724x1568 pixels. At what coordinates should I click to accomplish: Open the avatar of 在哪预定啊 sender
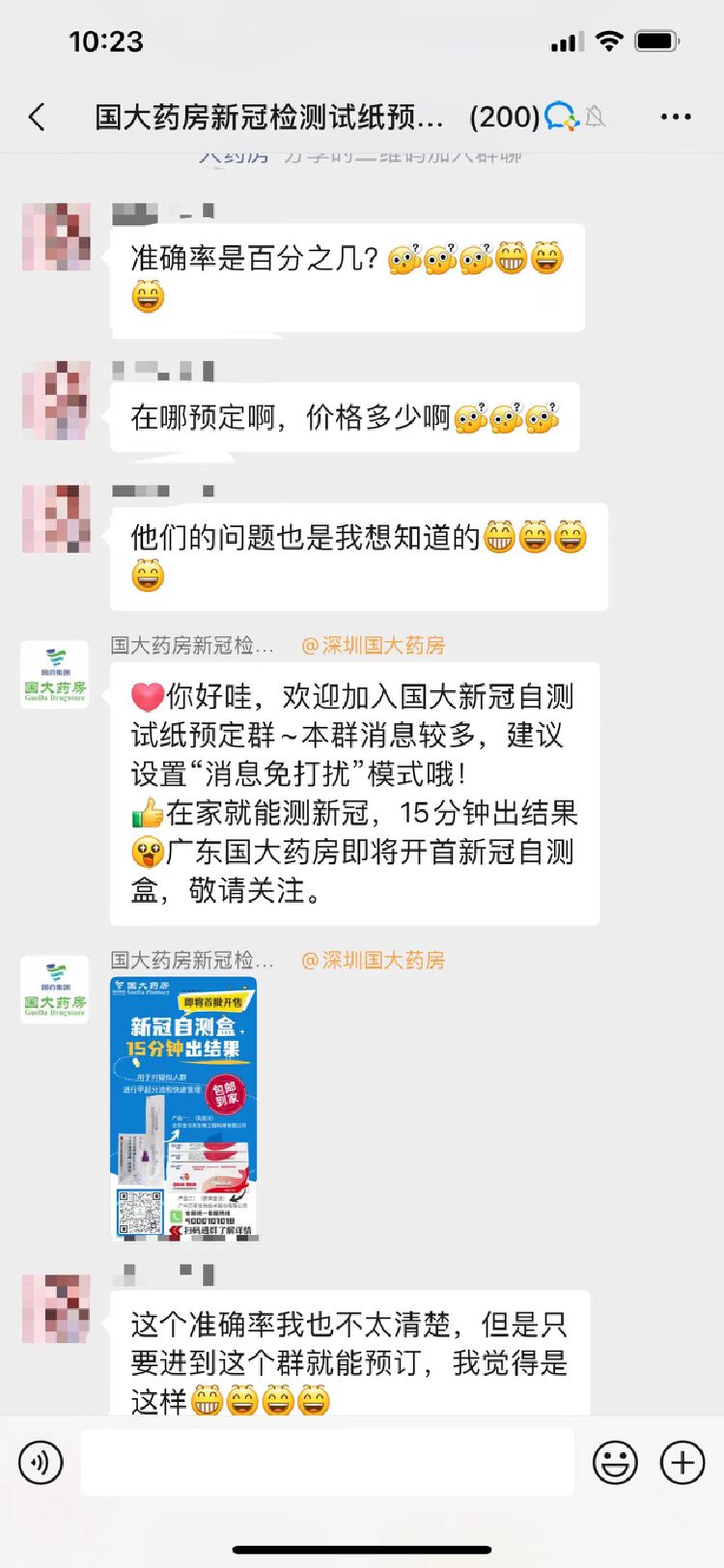[x=56, y=401]
